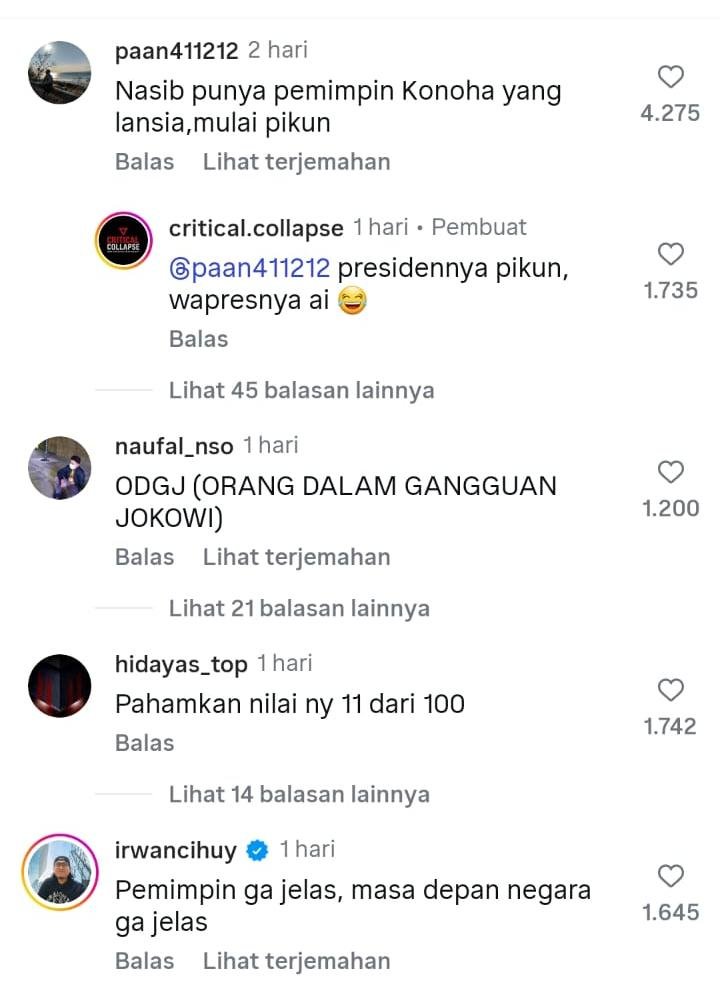The width and height of the screenshot is (720, 995).
Task: Reply to irwancihuy's comment
Action: (144, 961)
